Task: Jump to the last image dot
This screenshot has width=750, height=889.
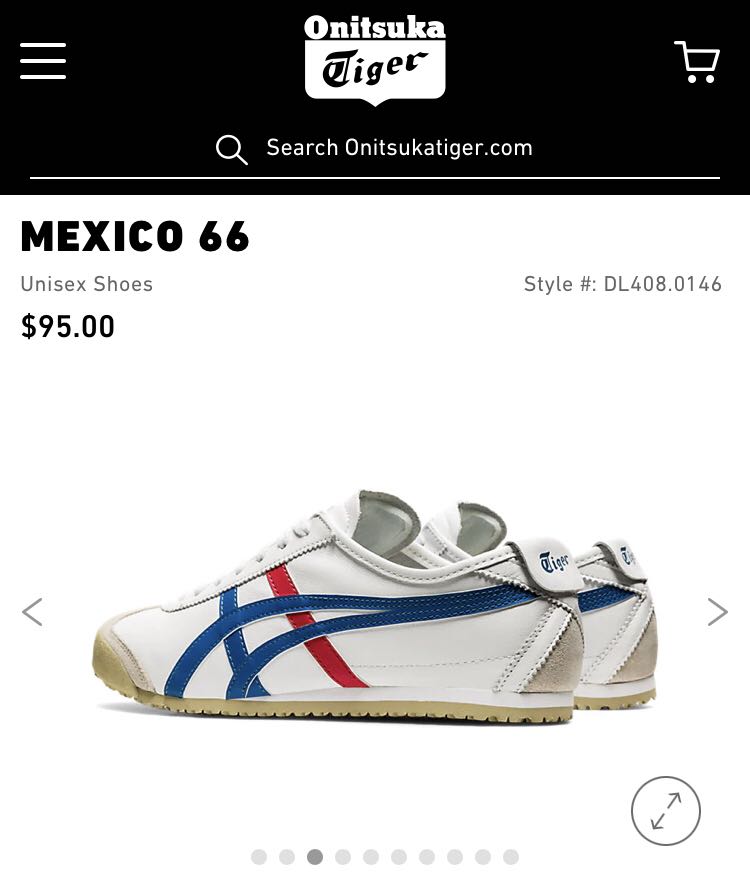Action: (x=511, y=857)
